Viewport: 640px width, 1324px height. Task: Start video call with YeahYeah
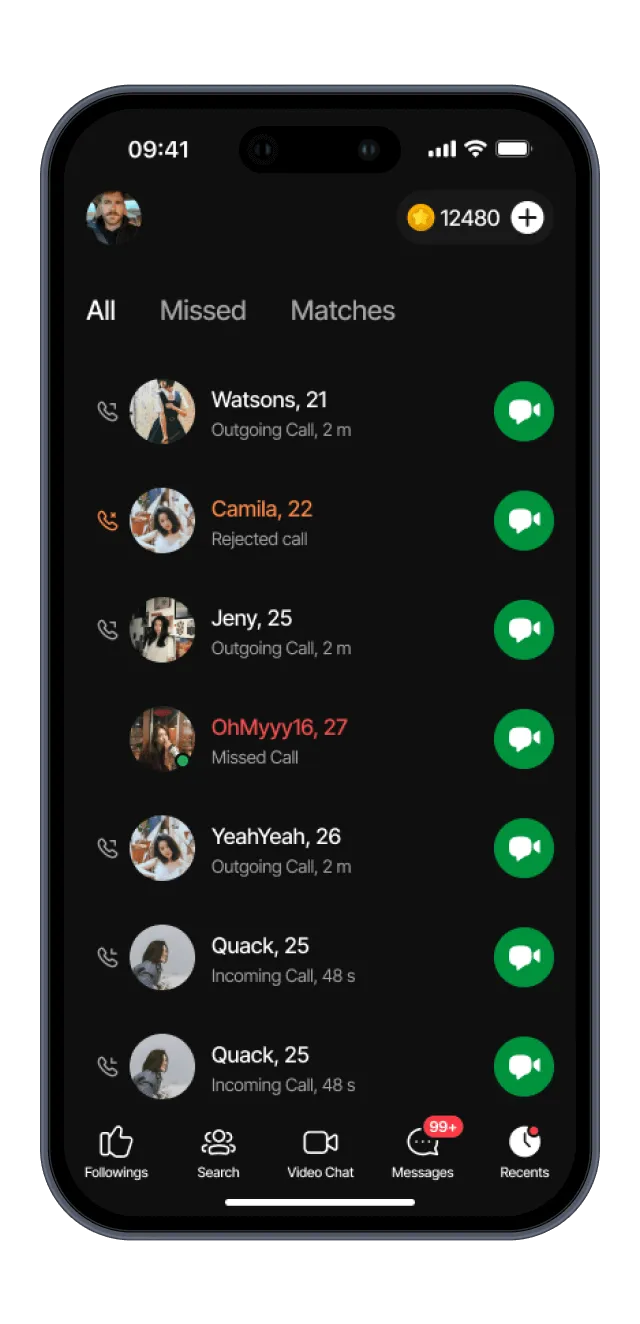point(523,848)
